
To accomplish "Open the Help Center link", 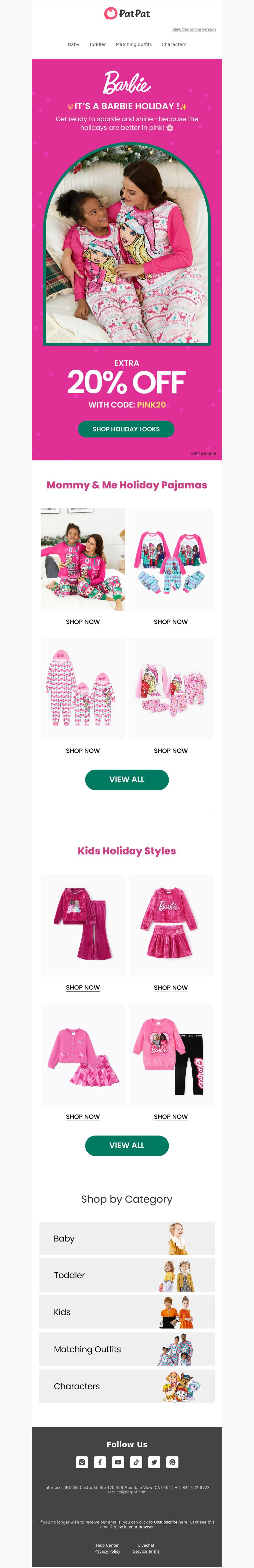I will pos(107,1545).
